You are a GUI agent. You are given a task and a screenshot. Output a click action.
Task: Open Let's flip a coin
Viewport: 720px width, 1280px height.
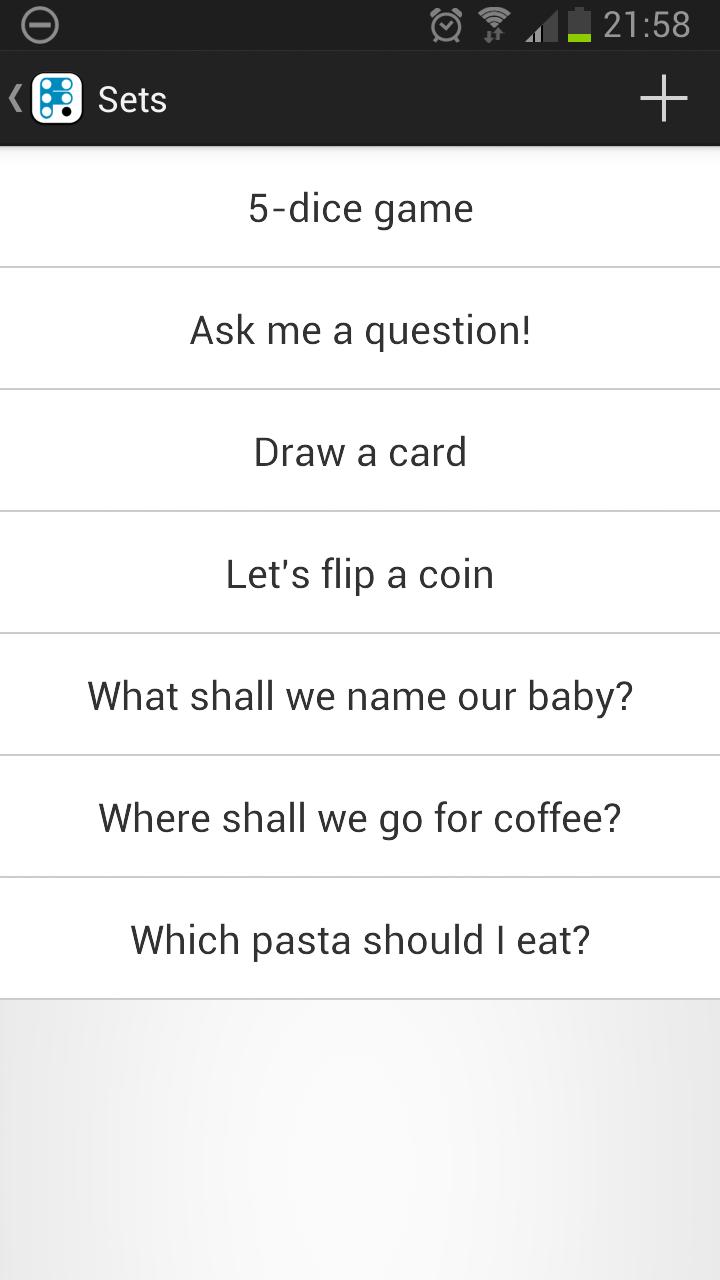[x=360, y=574]
